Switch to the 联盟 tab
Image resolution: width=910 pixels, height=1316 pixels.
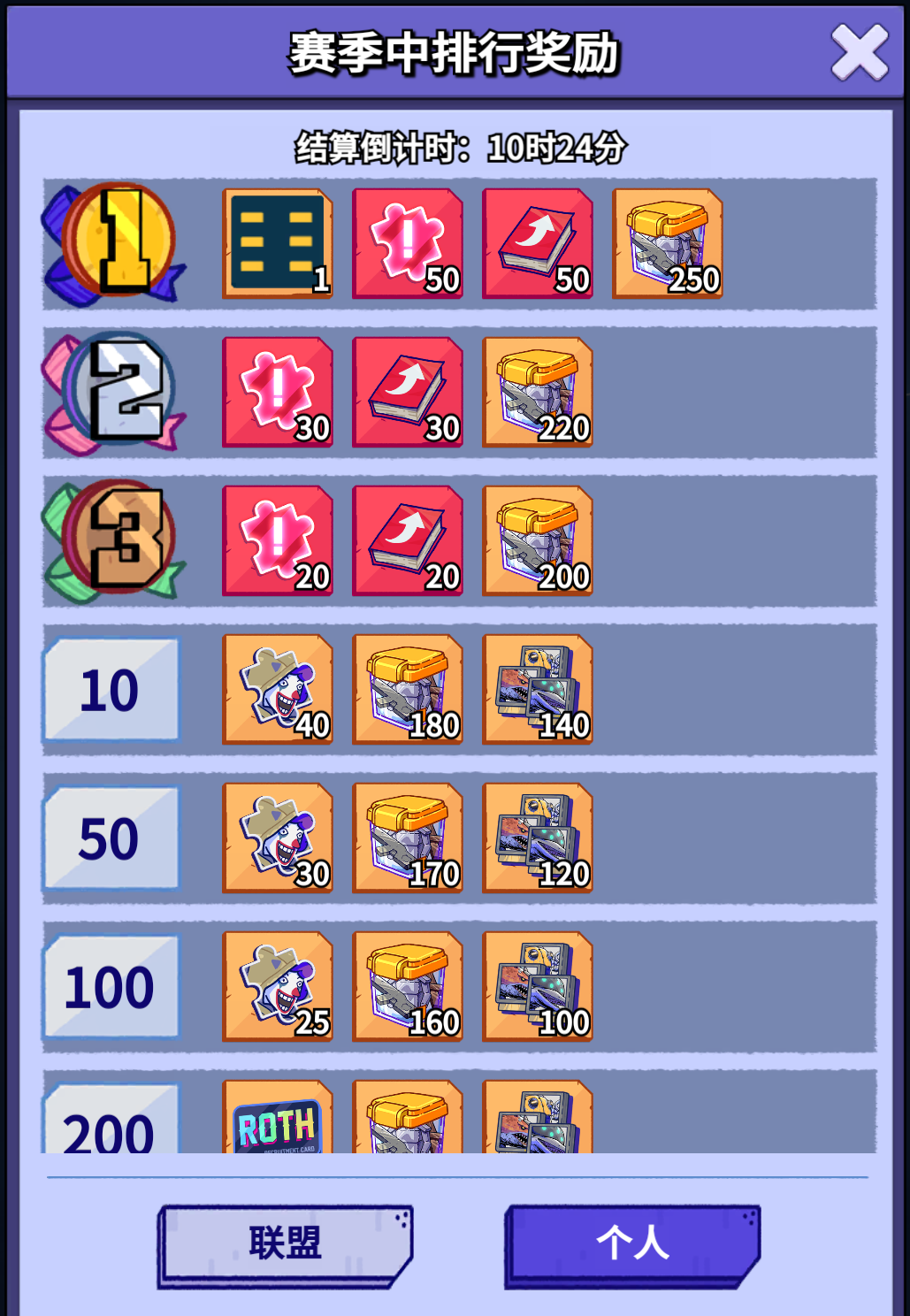point(285,1243)
